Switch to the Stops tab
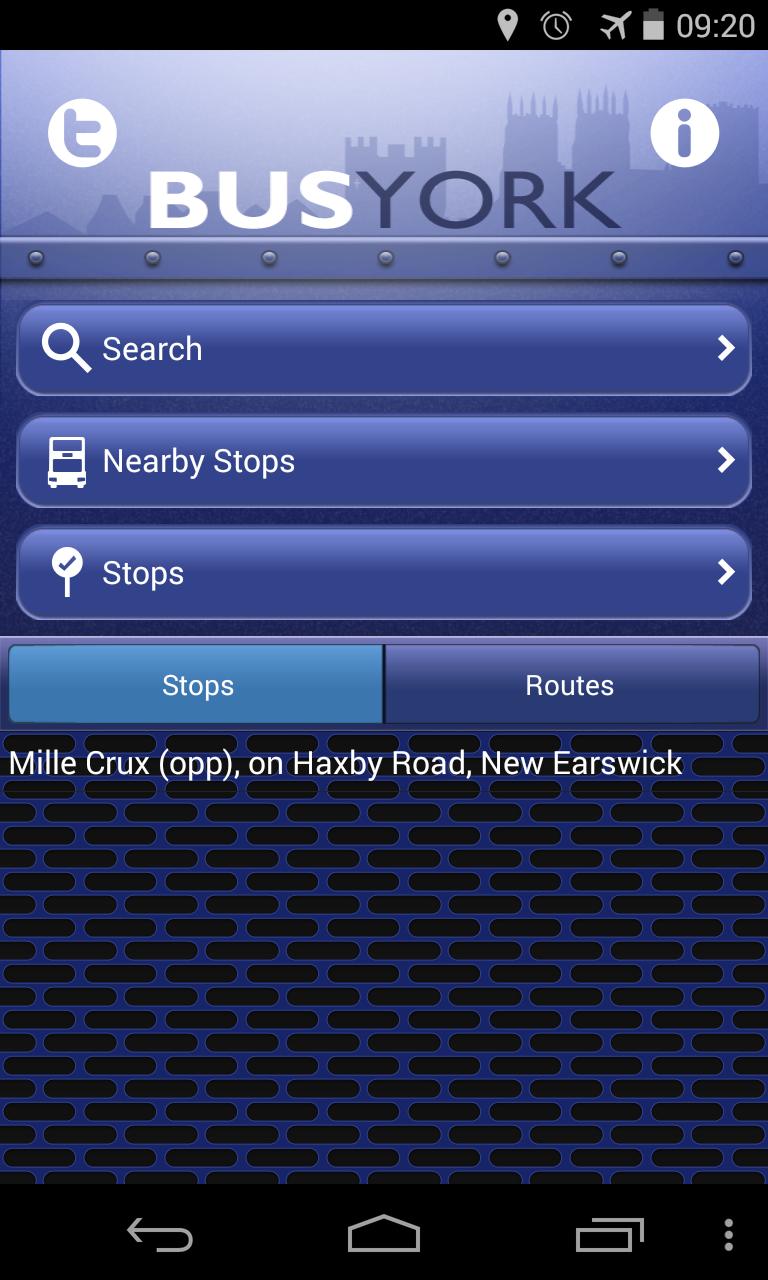The width and height of the screenshot is (768, 1280). point(197,685)
